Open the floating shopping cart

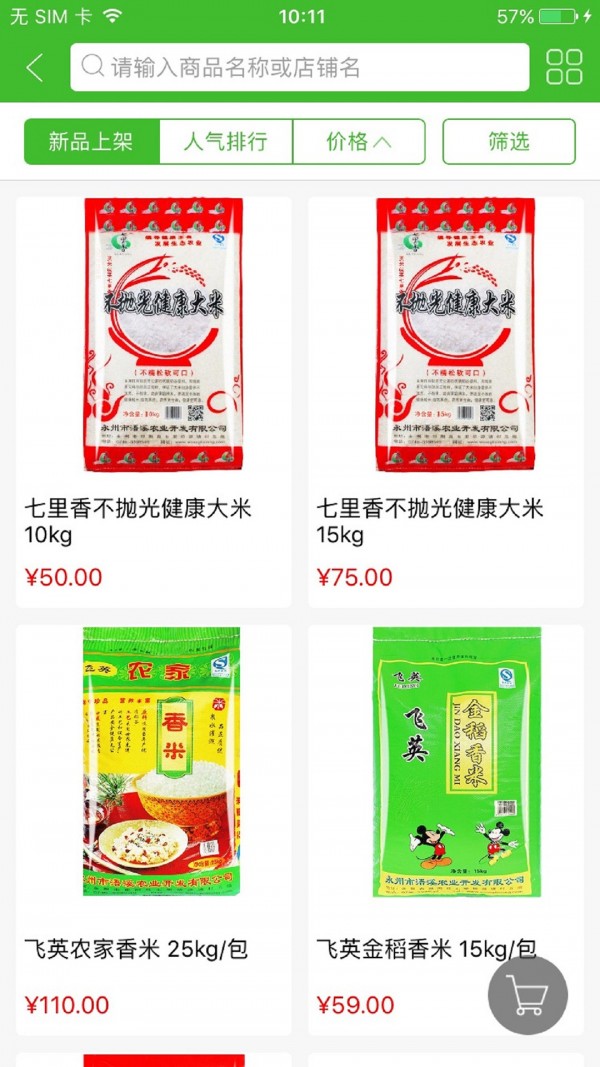527,995
